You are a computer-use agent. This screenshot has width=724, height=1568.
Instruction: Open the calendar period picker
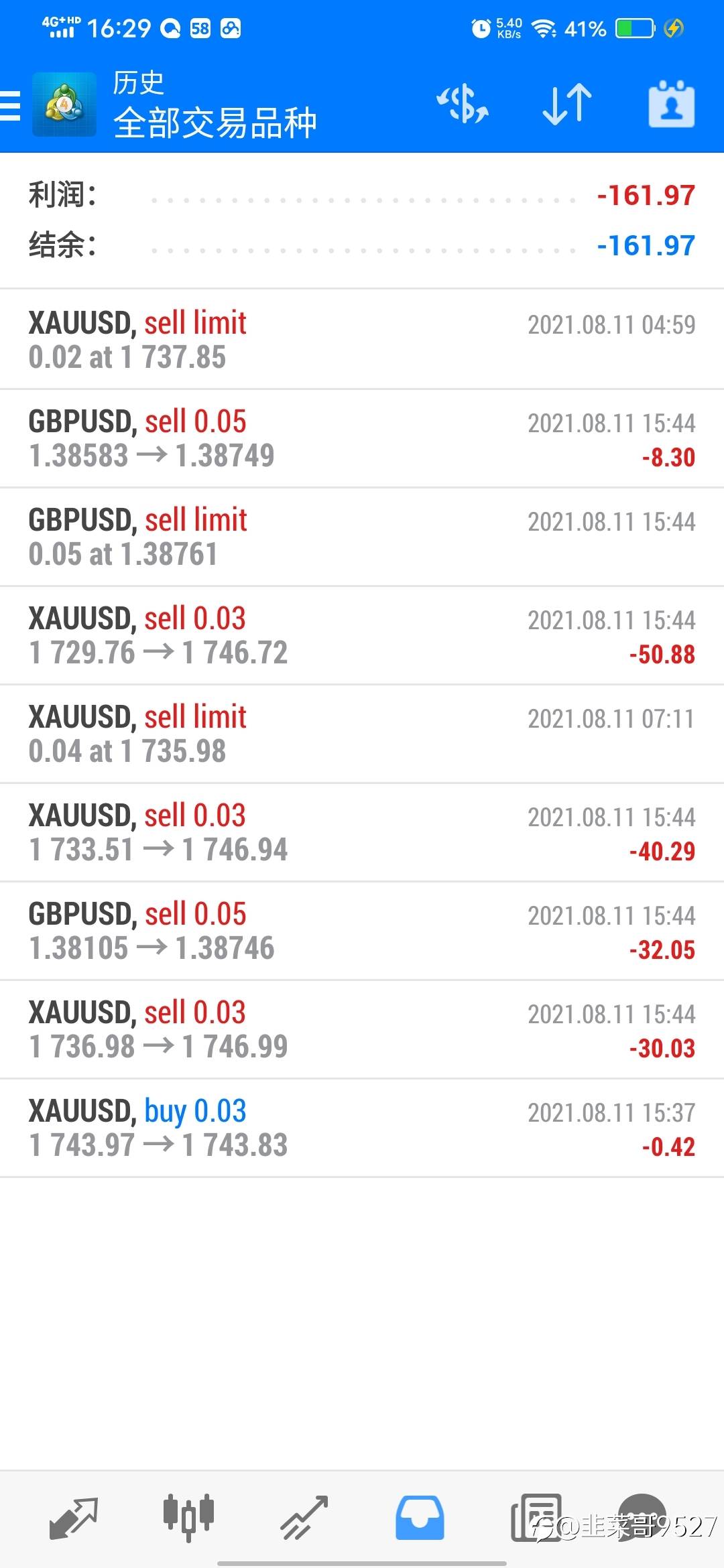(x=671, y=105)
